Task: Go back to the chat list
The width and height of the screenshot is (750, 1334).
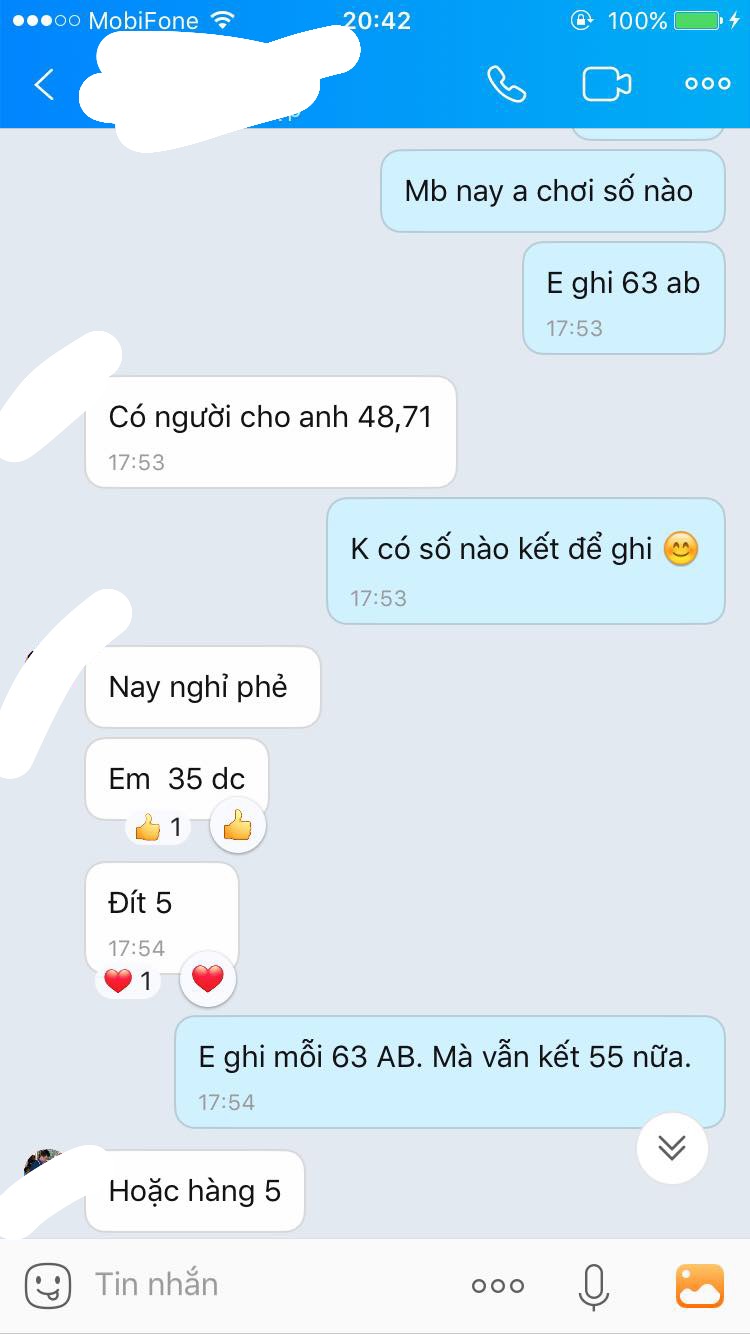Action: tap(44, 85)
